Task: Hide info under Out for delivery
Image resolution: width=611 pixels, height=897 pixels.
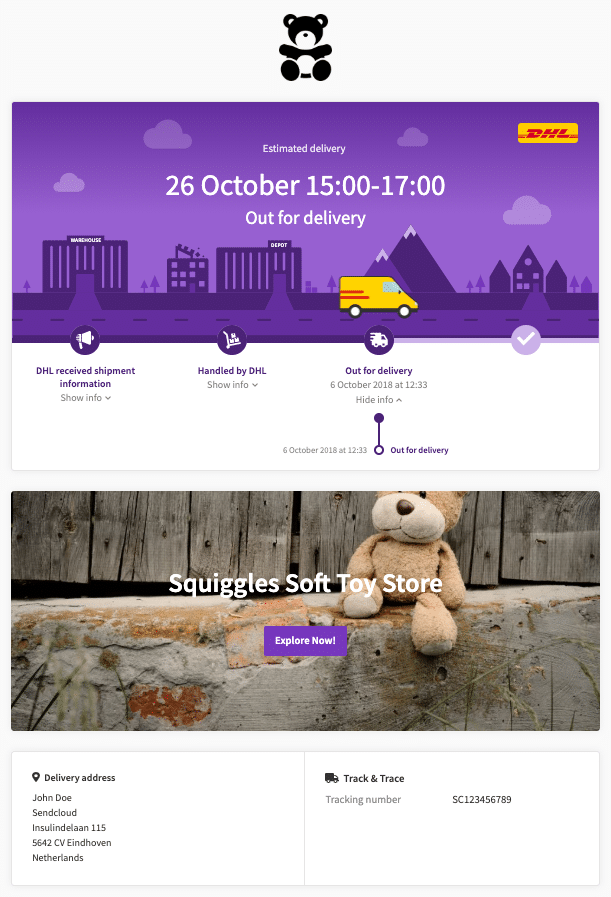Action: pos(378,400)
